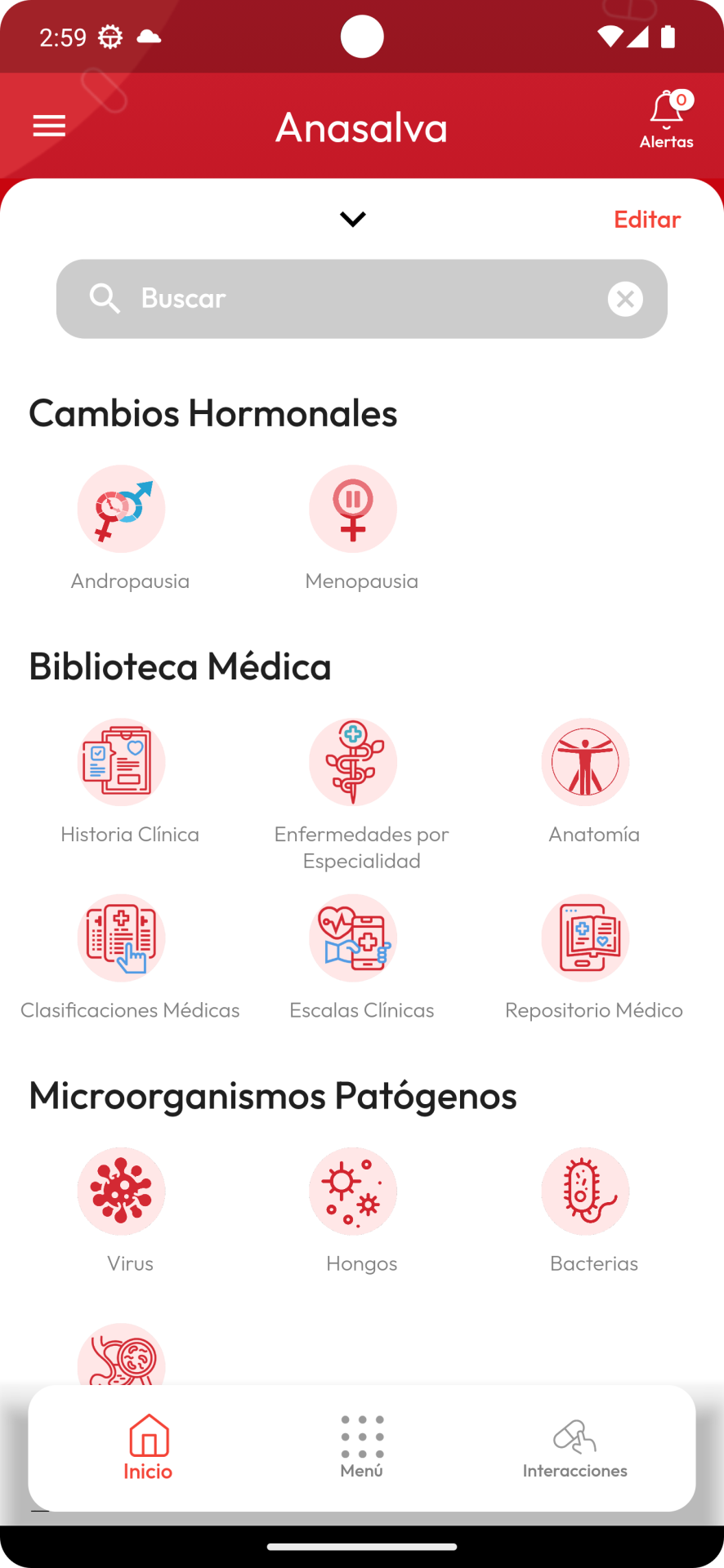Open the hamburger drawer menu

(x=49, y=126)
